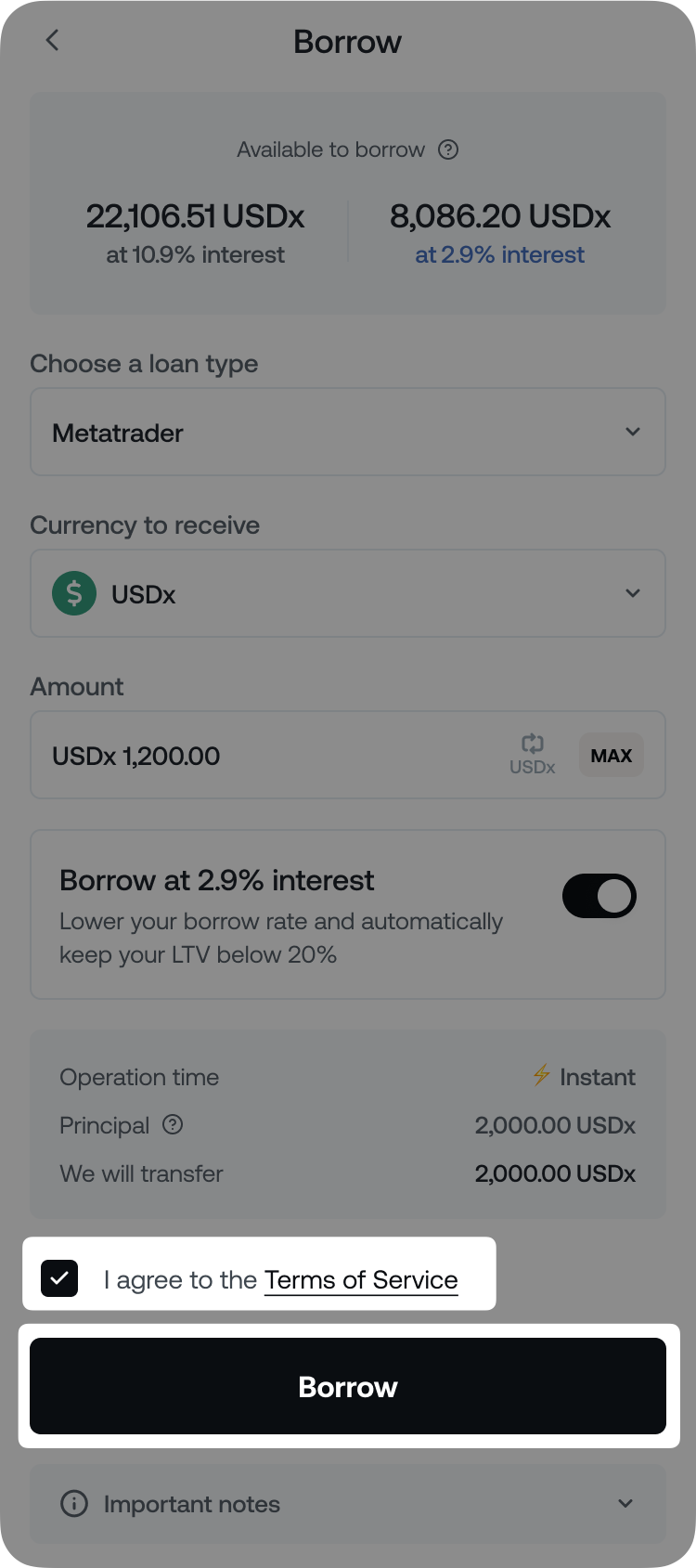This screenshot has height=1568, width=696.
Task: Open the Terms of Service link
Action: pyautogui.click(x=361, y=1280)
